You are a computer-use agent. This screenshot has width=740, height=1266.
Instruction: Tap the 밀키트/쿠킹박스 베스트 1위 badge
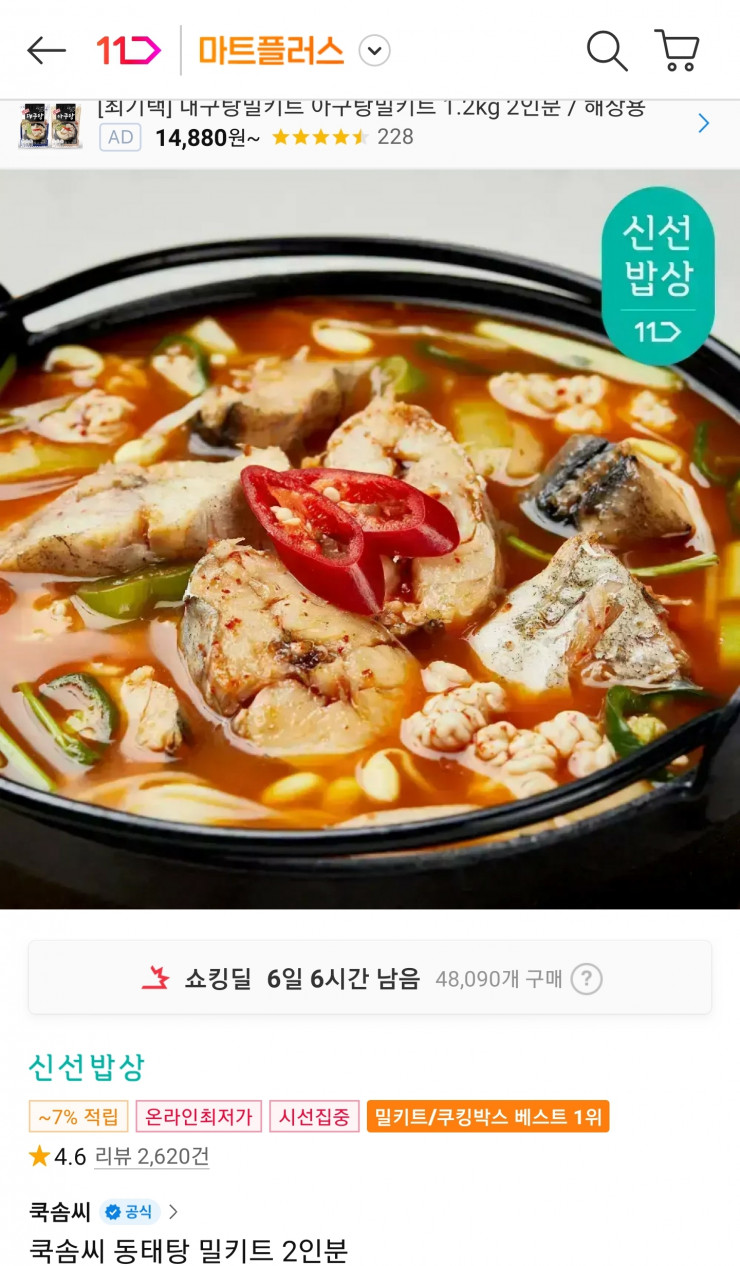coord(488,1117)
